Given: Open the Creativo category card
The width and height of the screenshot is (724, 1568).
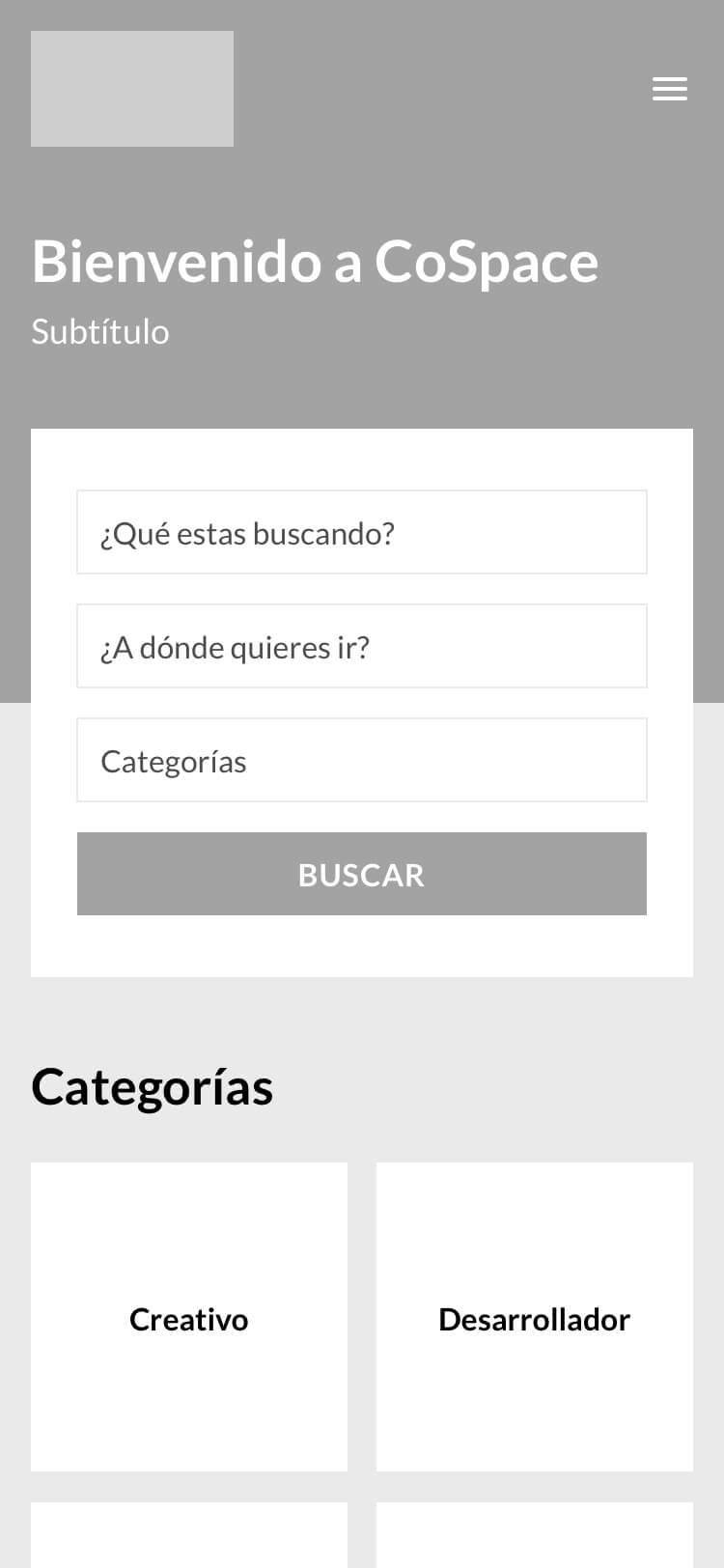Looking at the screenshot, I should pyautogui.click(x=189, y=1317).
